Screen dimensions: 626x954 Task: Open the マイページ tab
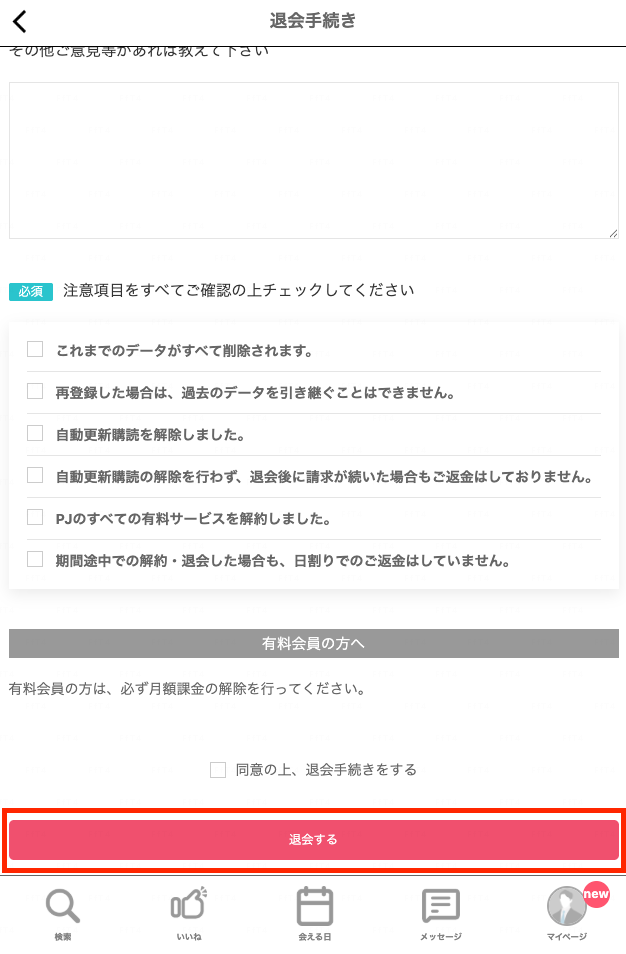(x=566, y=914)
